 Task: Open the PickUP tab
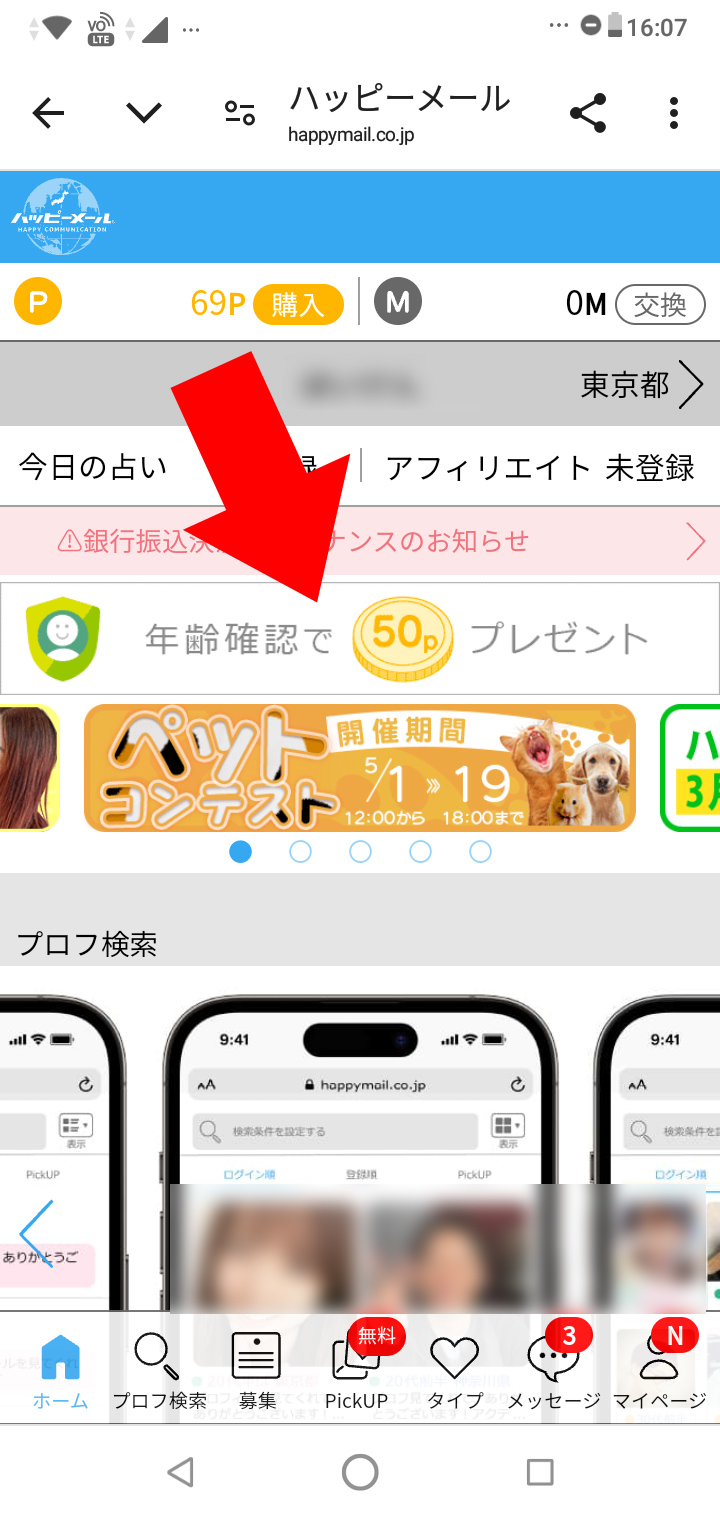[357, 1370]
